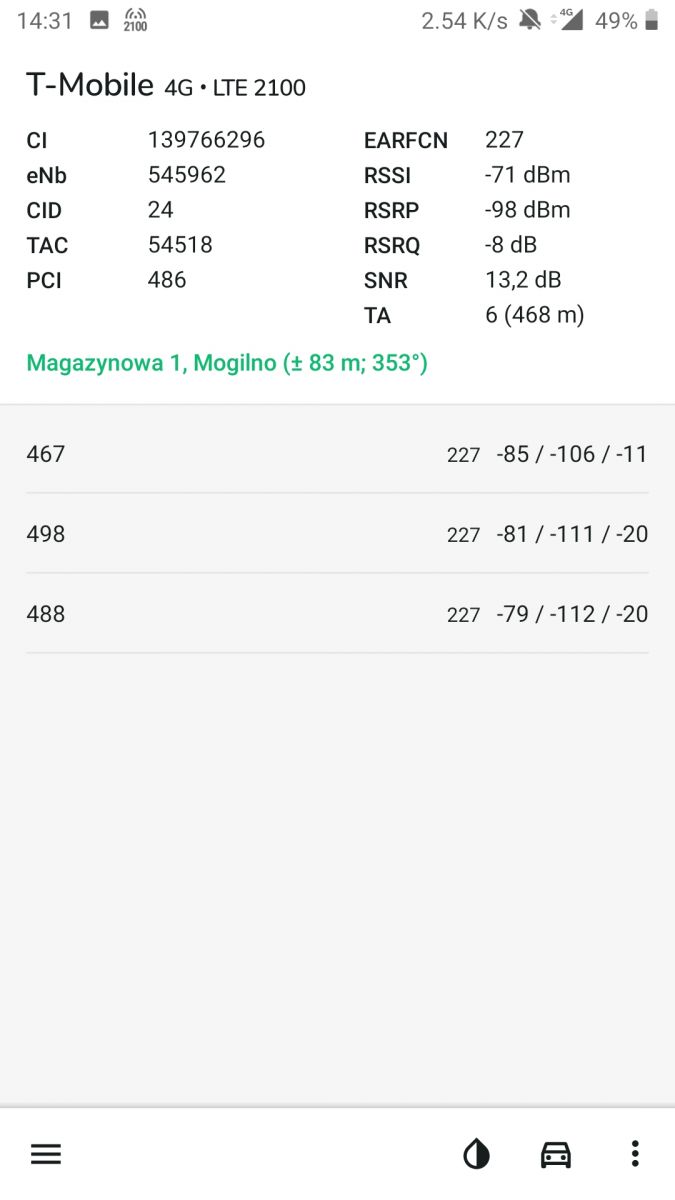Select neighbor cell 488

pyautogui.click(x=337, y=614)
